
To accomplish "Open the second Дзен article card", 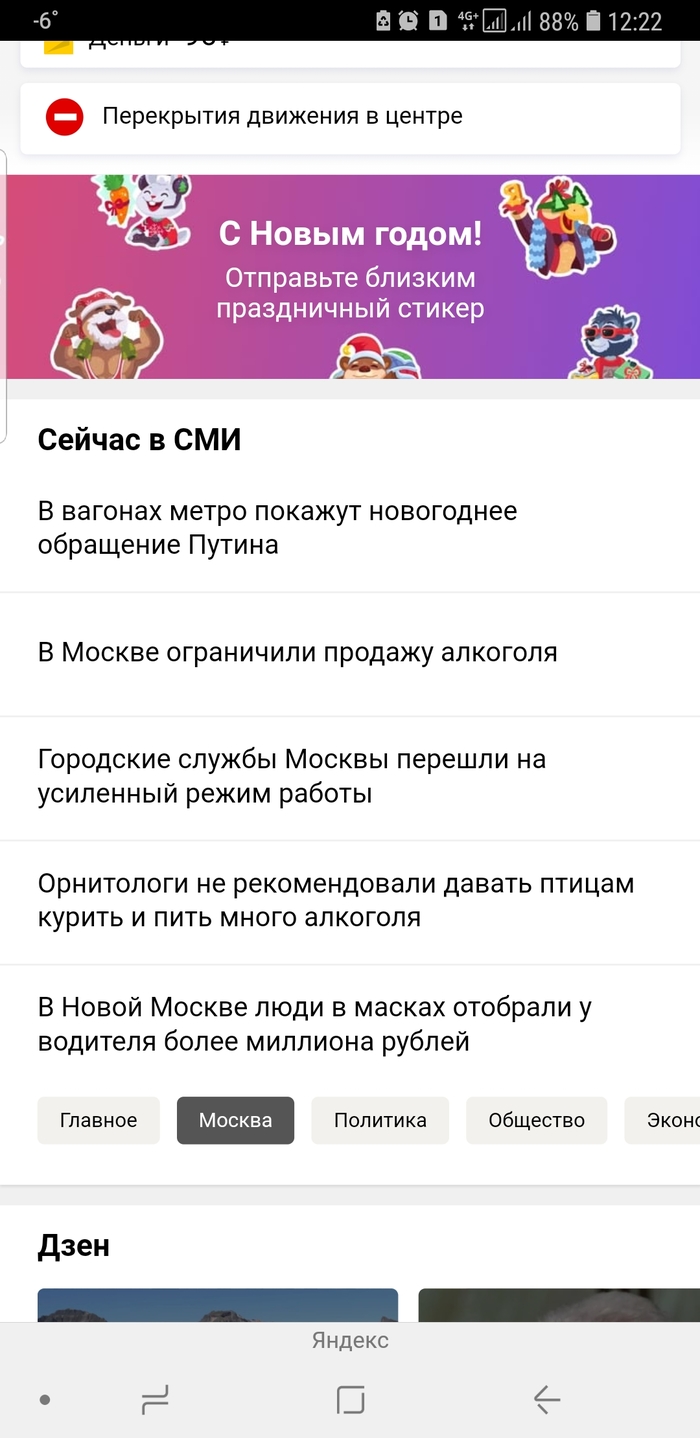I will [560, 1305].
